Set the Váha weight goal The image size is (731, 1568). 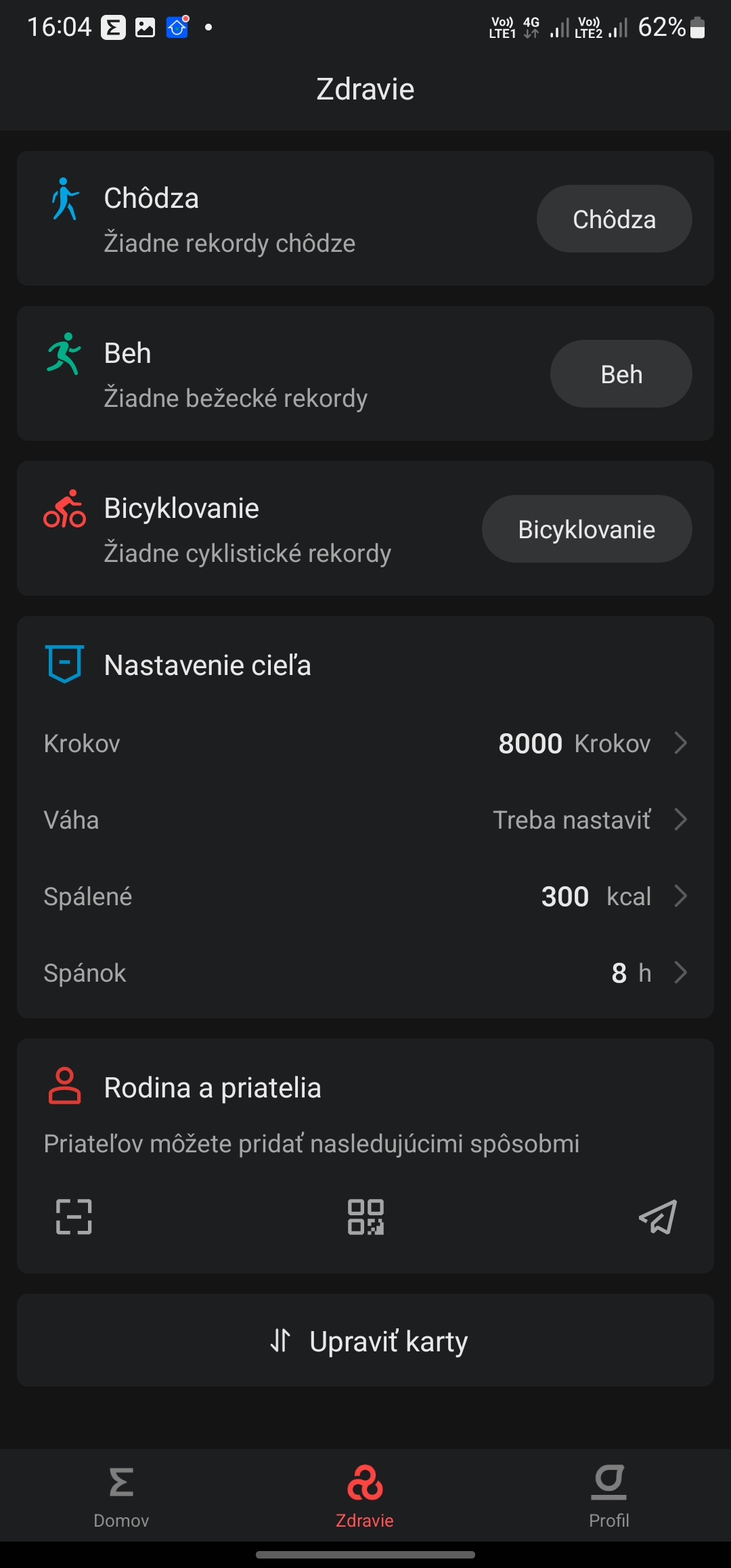365,820
